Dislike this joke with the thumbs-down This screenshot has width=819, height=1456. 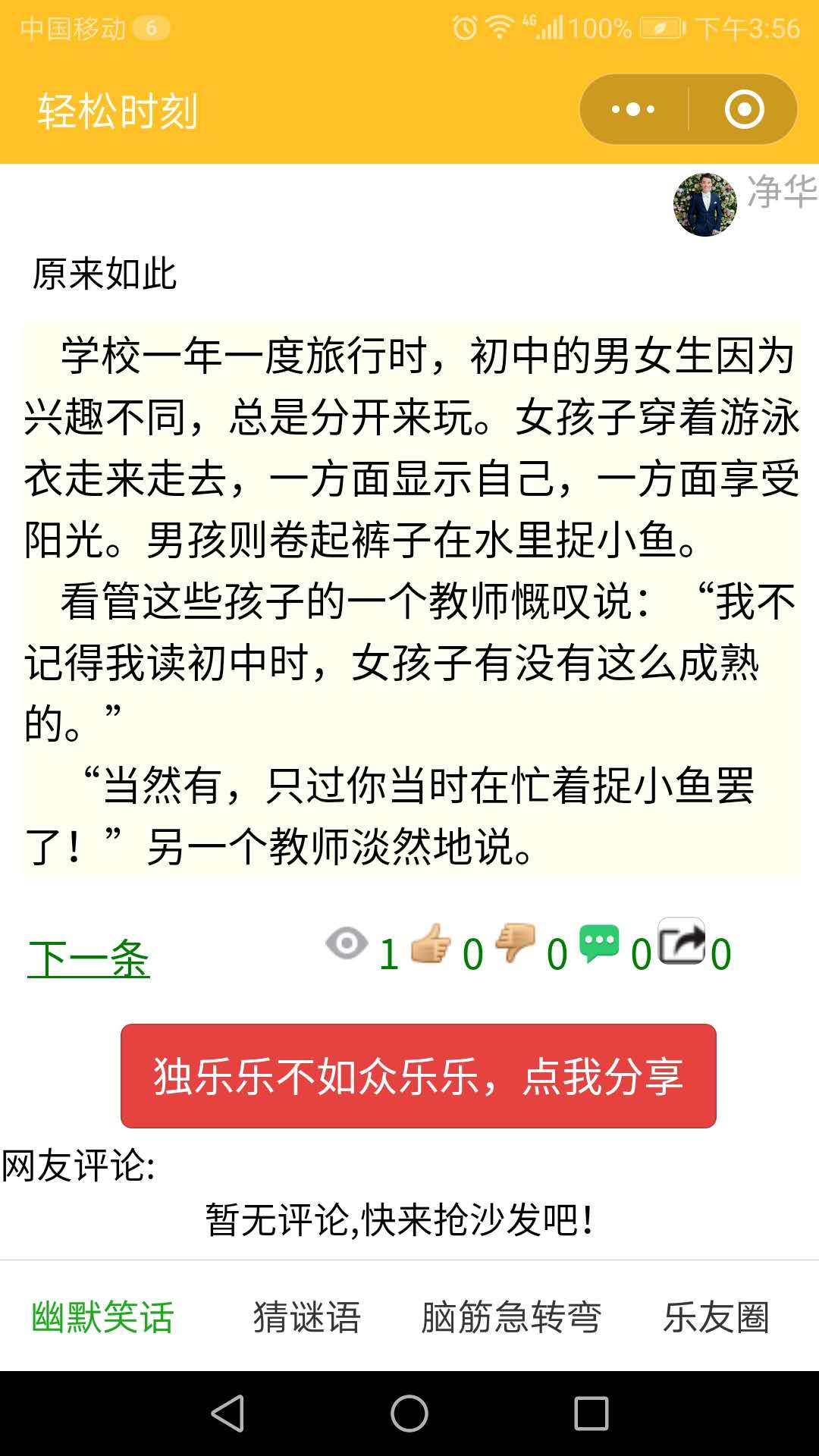516,943
